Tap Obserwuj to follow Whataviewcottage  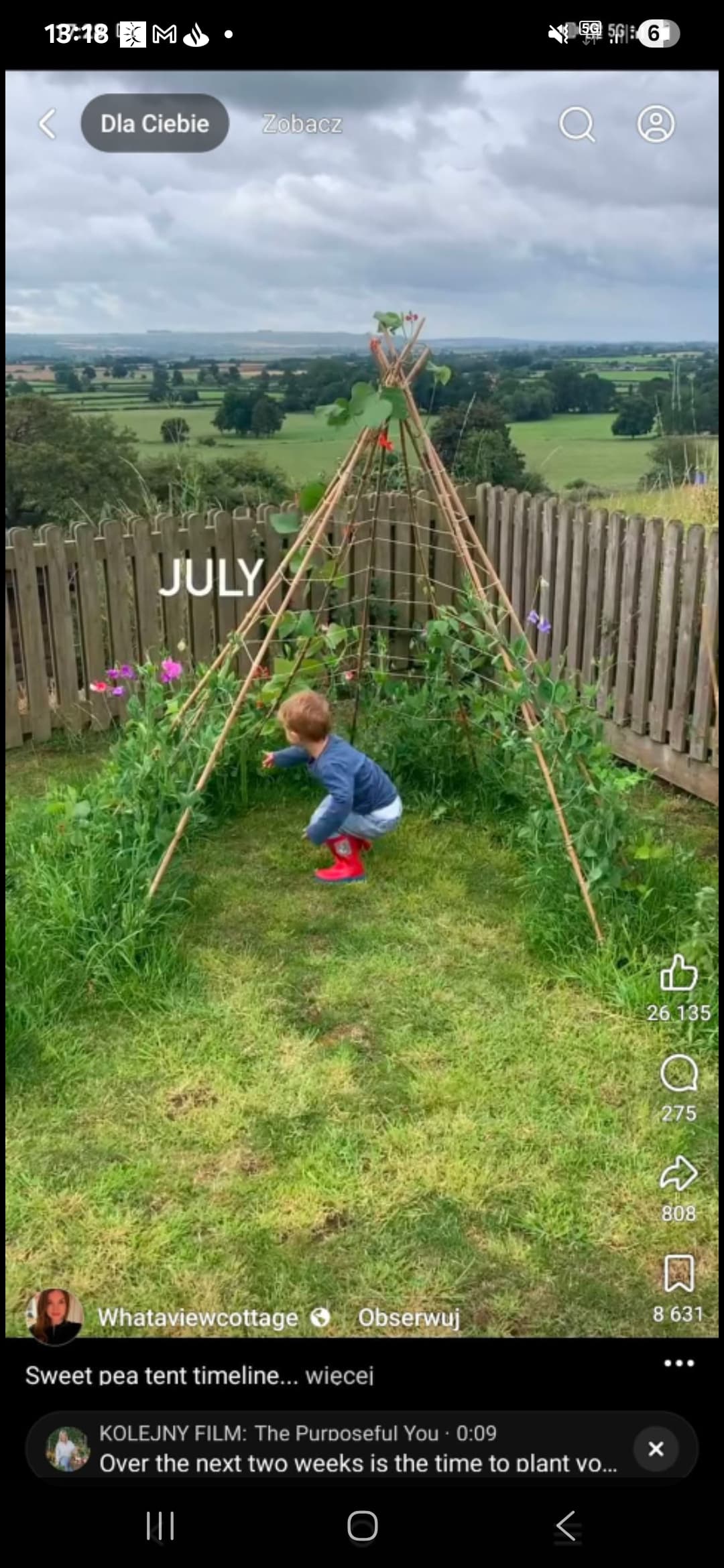(x=409, y=1317)
